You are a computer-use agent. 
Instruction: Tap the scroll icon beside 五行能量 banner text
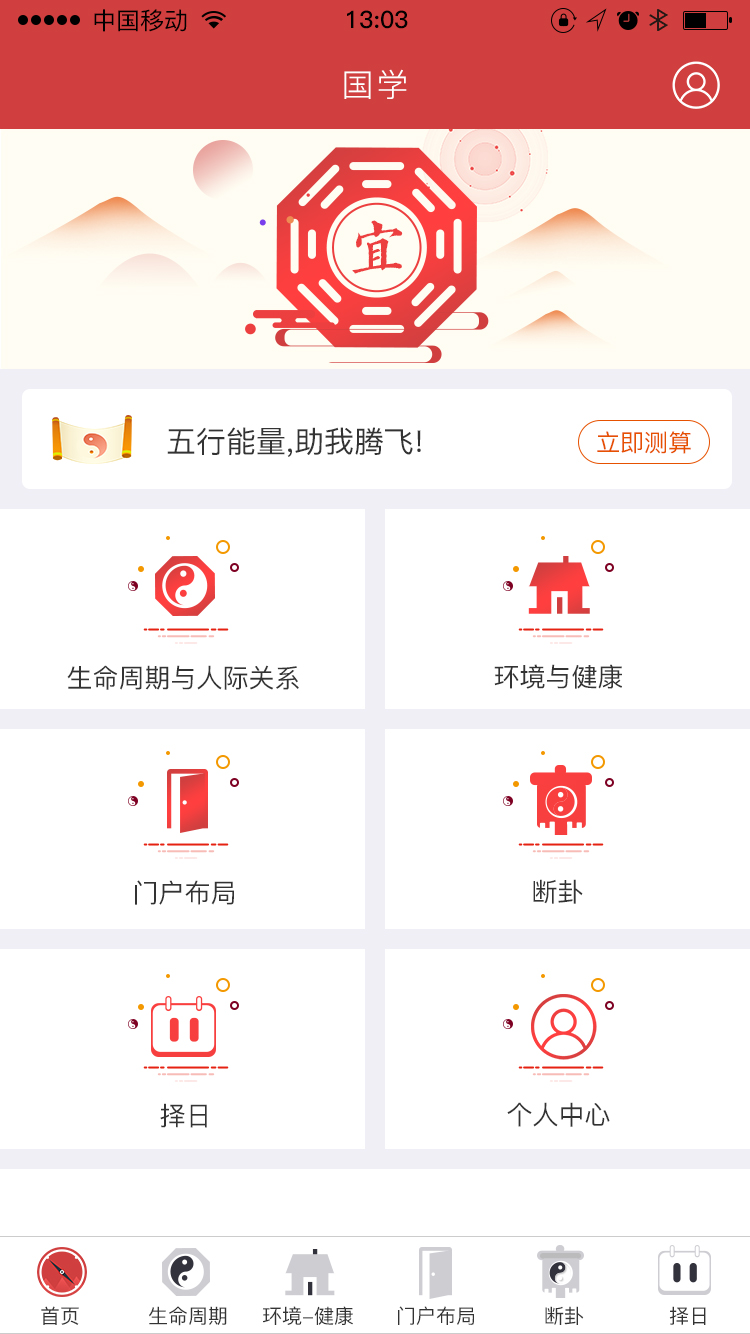tap(93, 440)
